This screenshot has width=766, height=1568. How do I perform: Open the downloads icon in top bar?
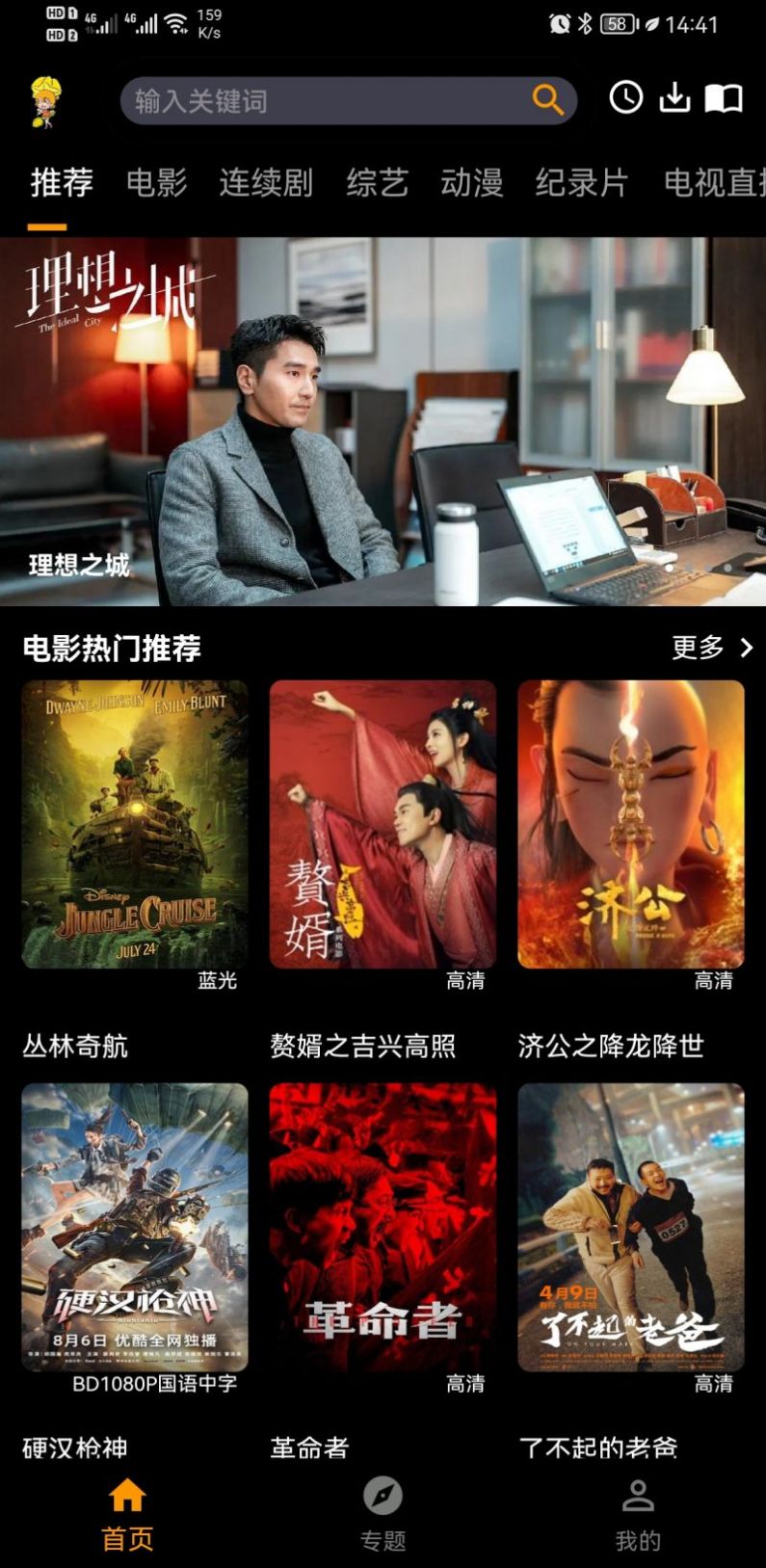[x=675, y=98]
